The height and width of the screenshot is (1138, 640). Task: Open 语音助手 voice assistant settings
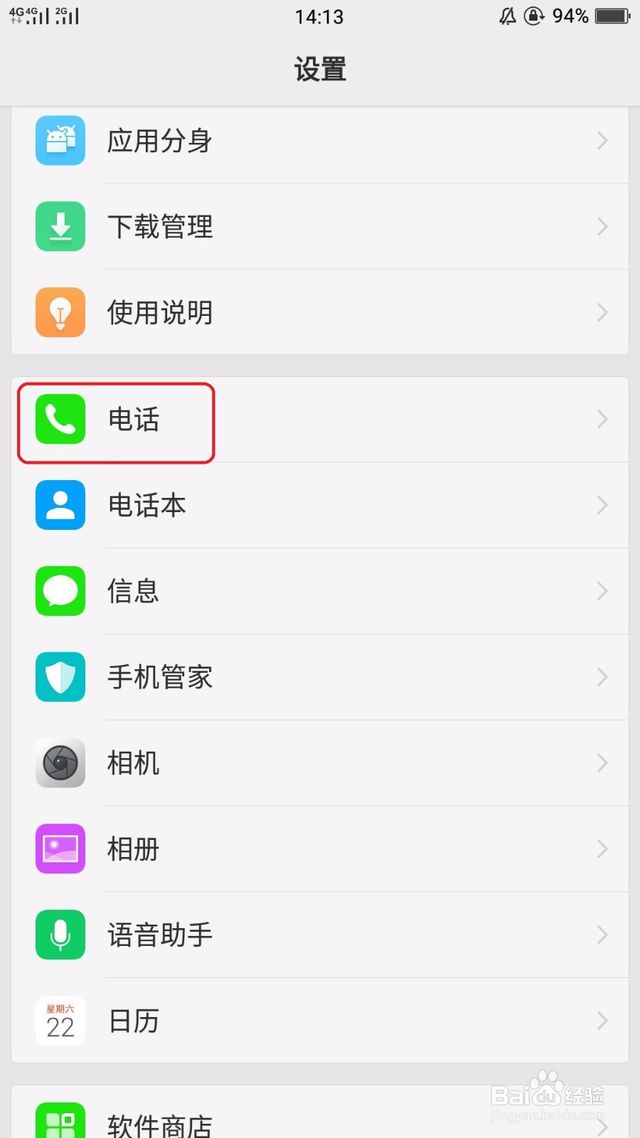(320, 935)
